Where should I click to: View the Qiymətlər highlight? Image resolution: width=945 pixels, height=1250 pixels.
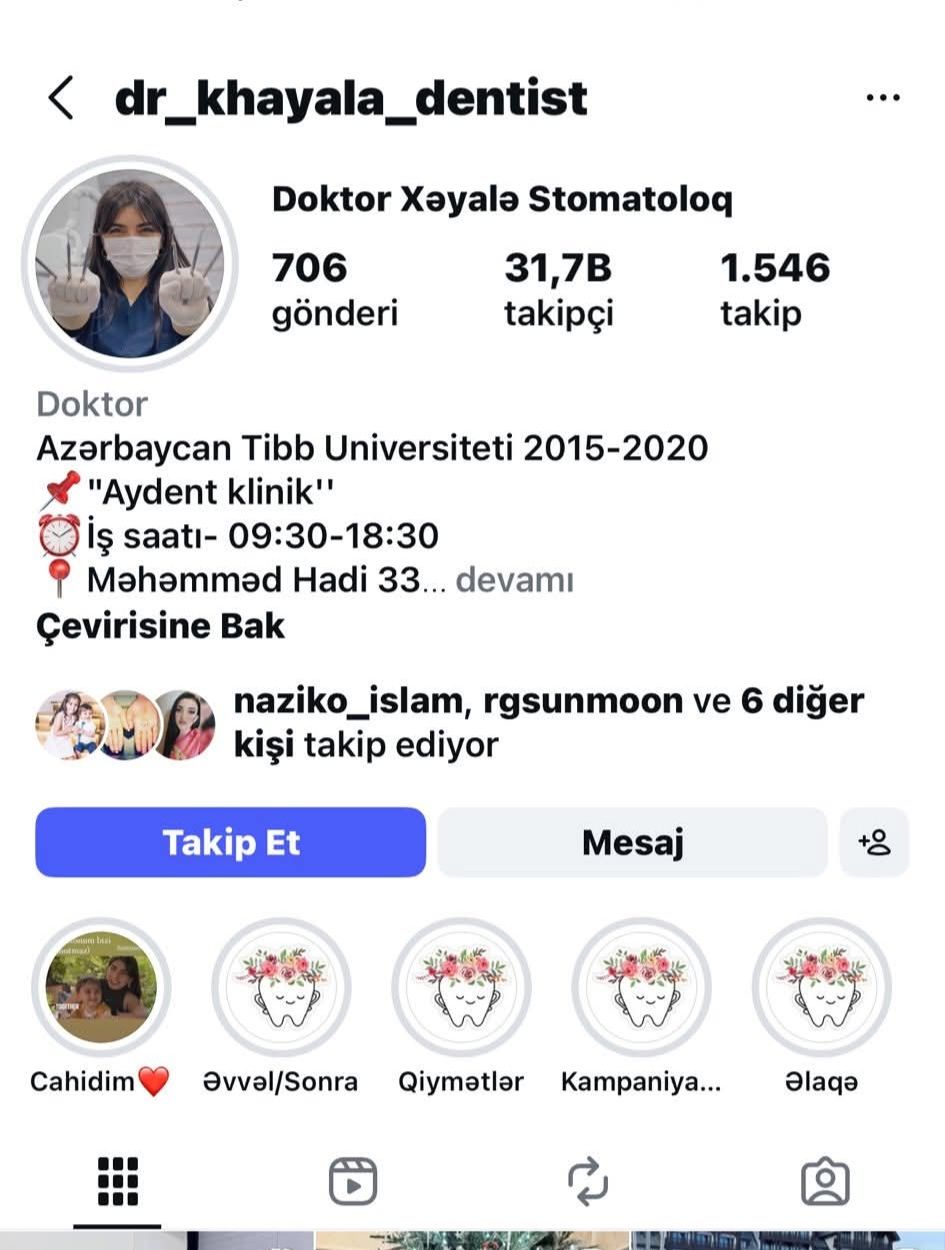461,988
